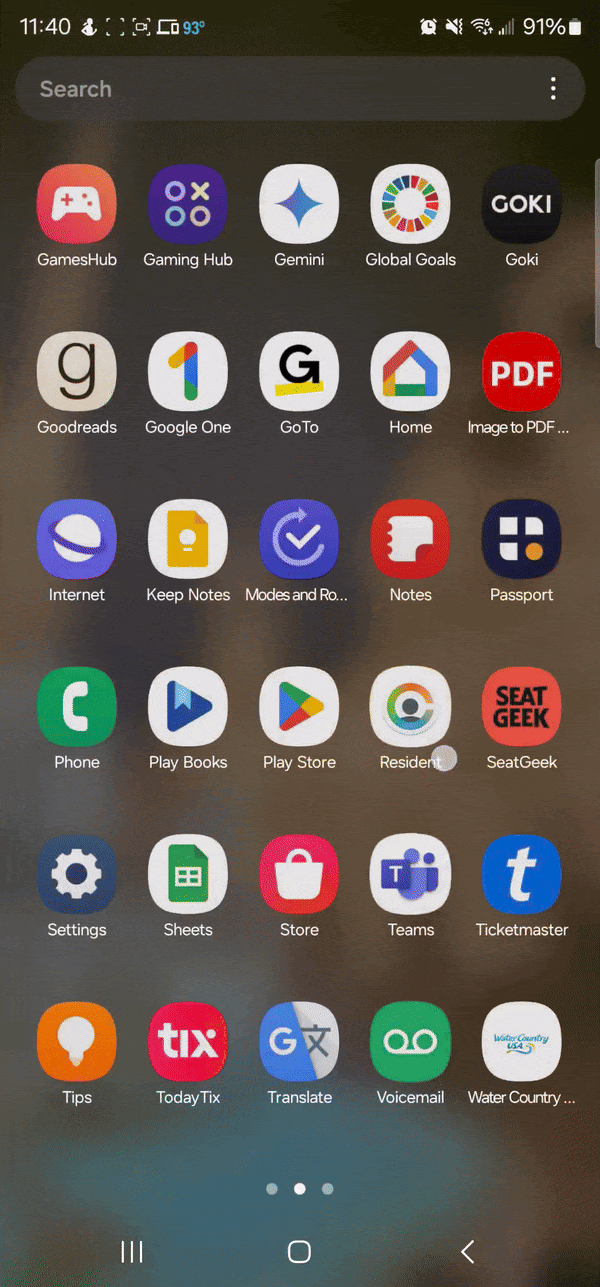Open Modes and Routines

click(x=299, y=539)
